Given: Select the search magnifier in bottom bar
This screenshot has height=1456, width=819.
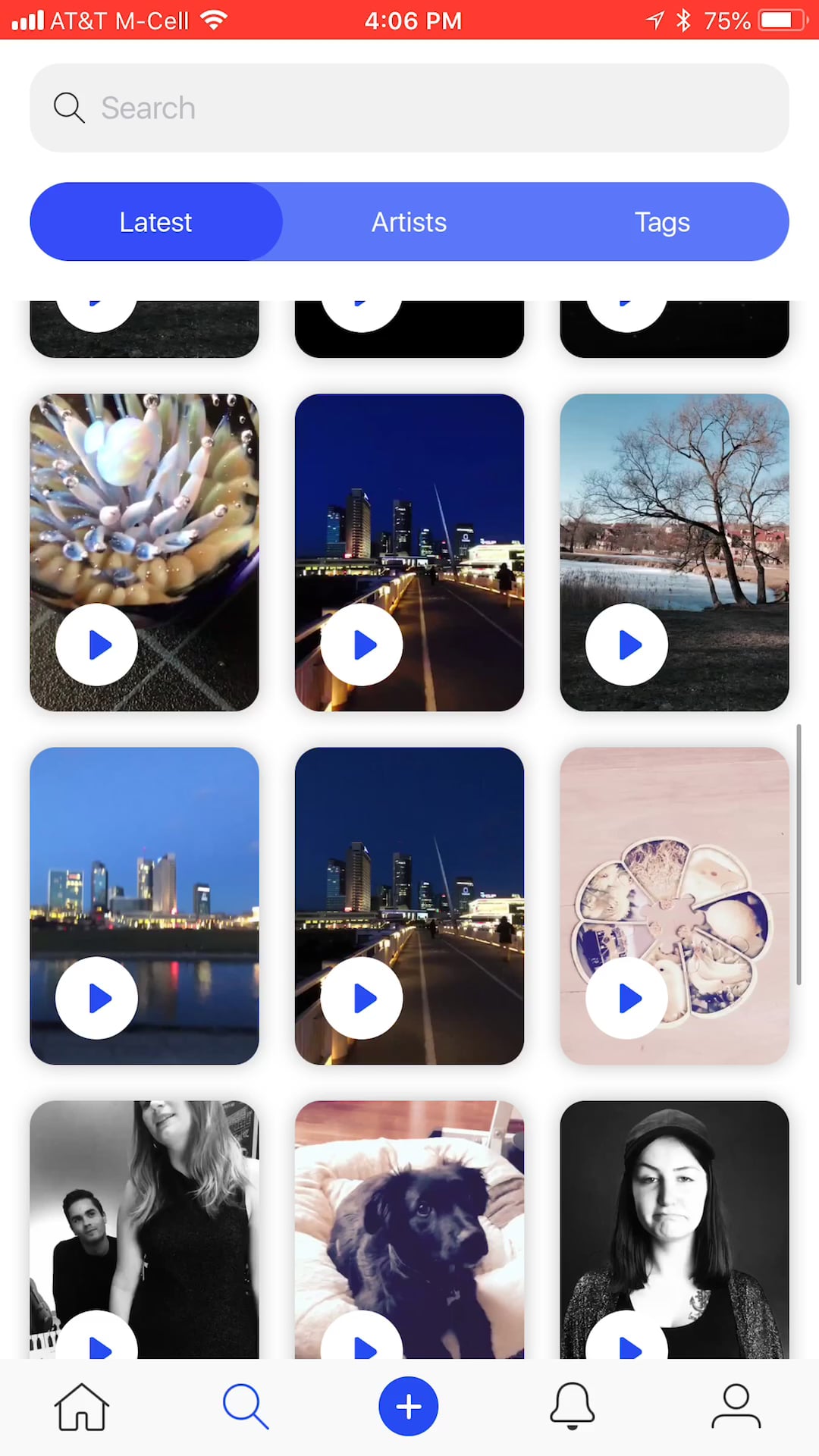Looking at the screenshot, I should pyautogui.click(x=245, y=1407).
